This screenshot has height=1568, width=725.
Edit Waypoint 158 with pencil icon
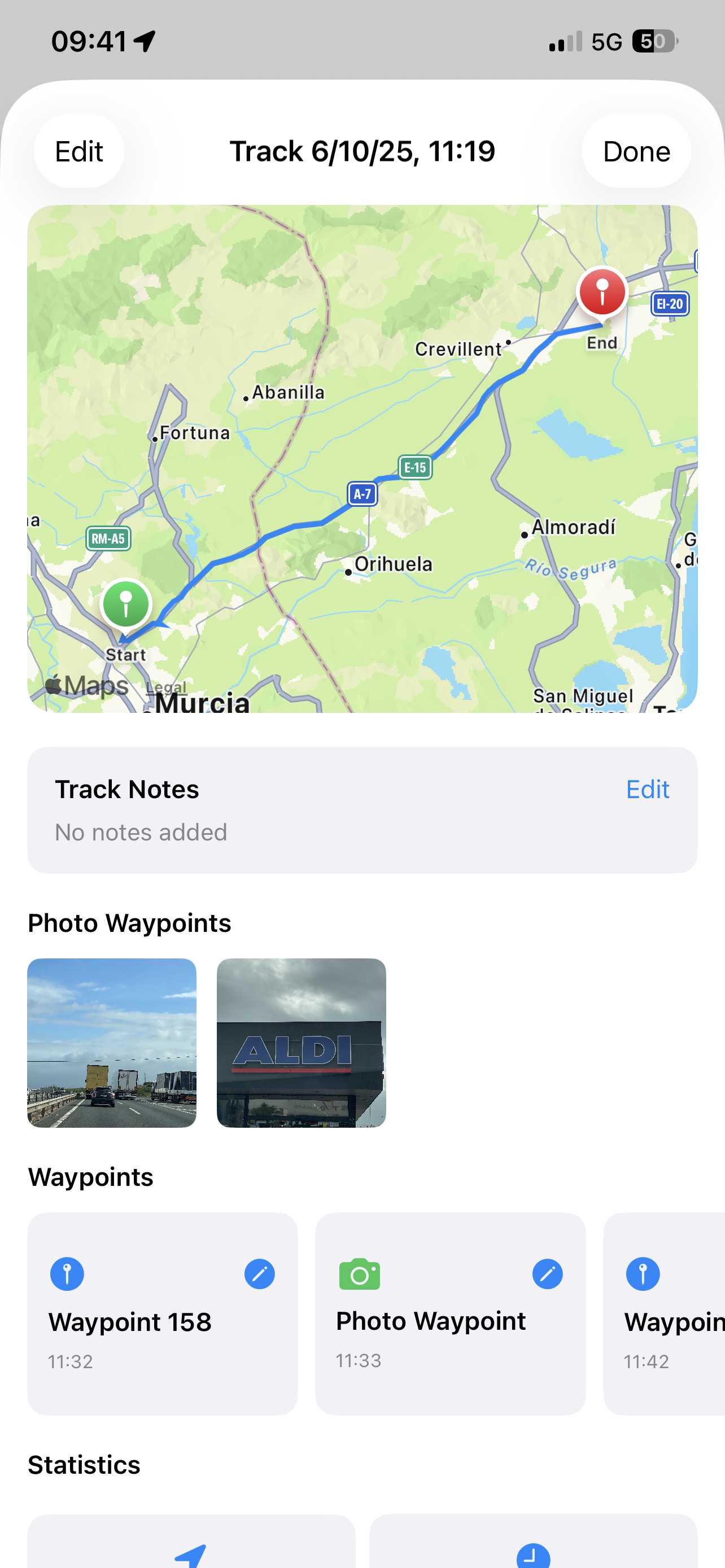(x=259, y=1274)
